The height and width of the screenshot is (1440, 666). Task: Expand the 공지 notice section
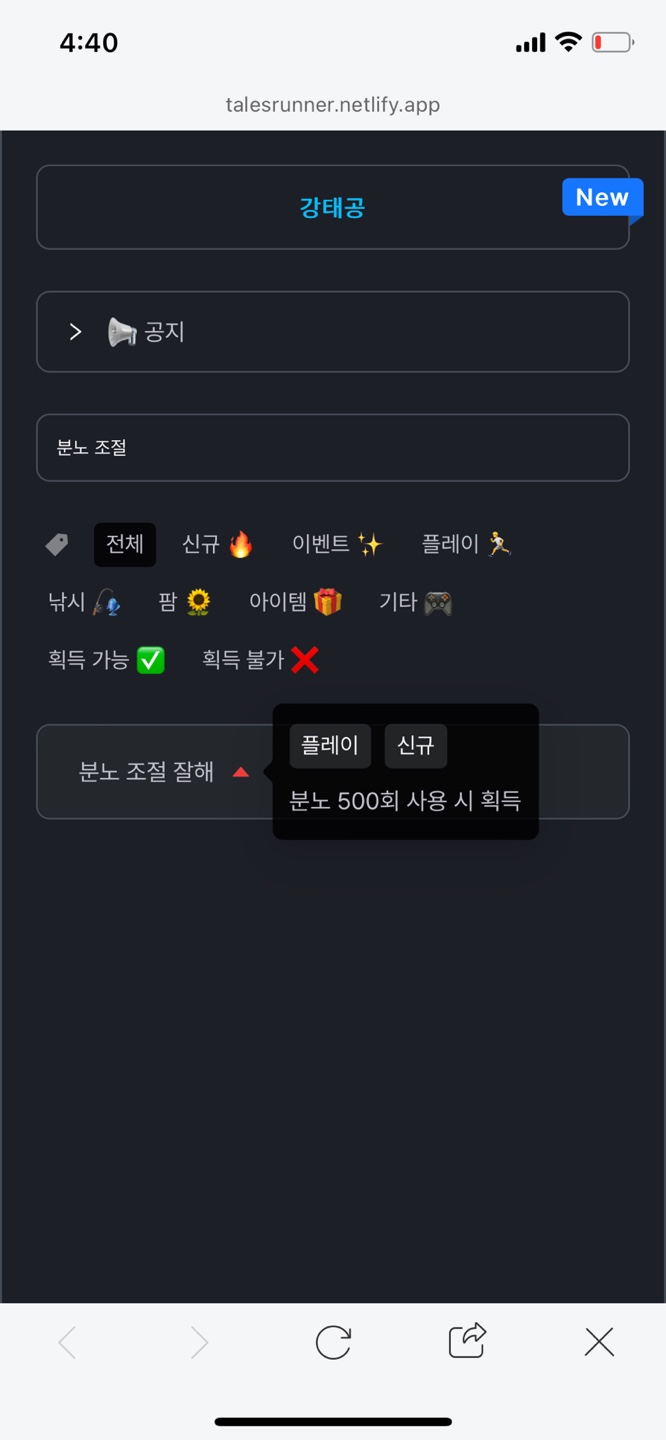(x=332, y=332)
